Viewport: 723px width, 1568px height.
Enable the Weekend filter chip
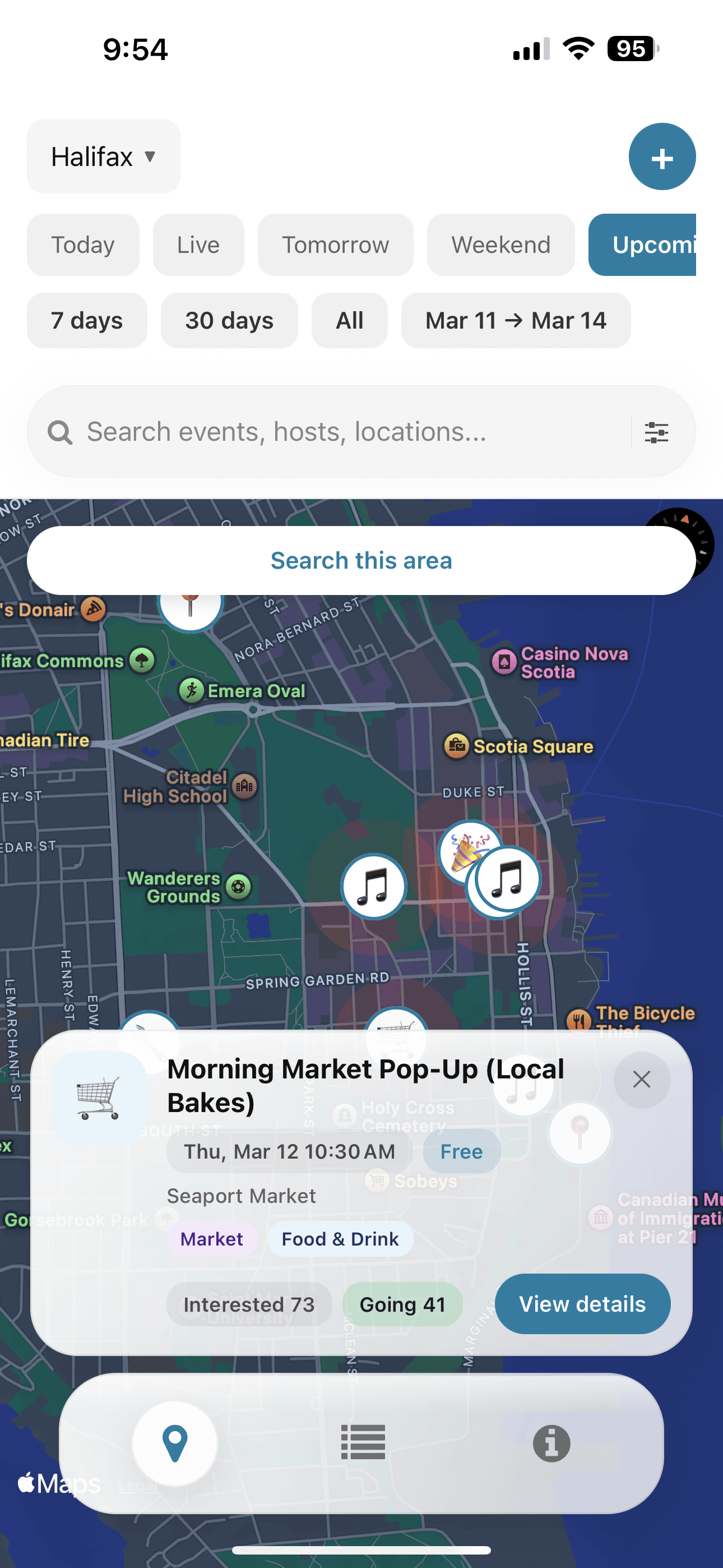[x=500, y=245]
